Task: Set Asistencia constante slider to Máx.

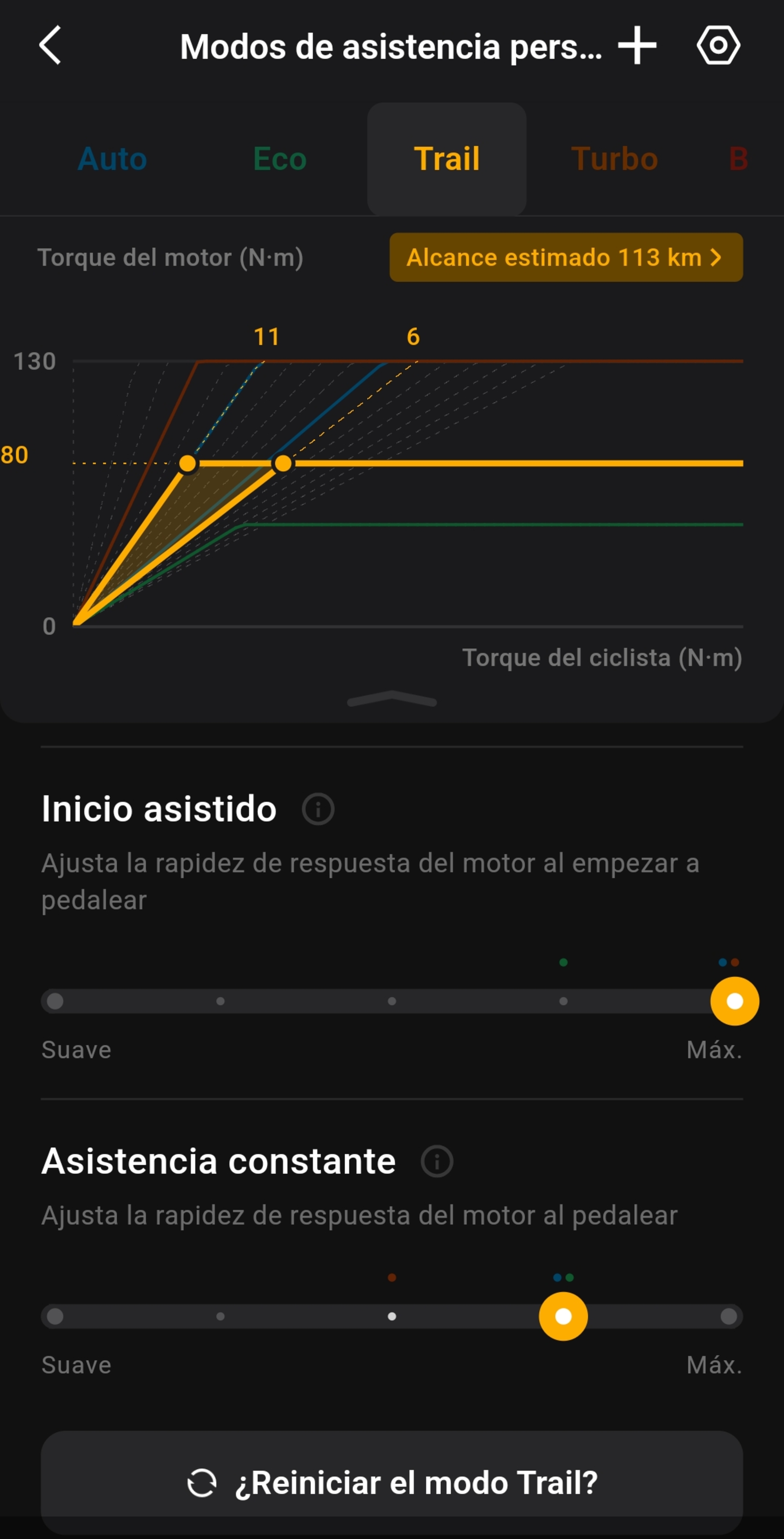Action: coord(728,1316)
